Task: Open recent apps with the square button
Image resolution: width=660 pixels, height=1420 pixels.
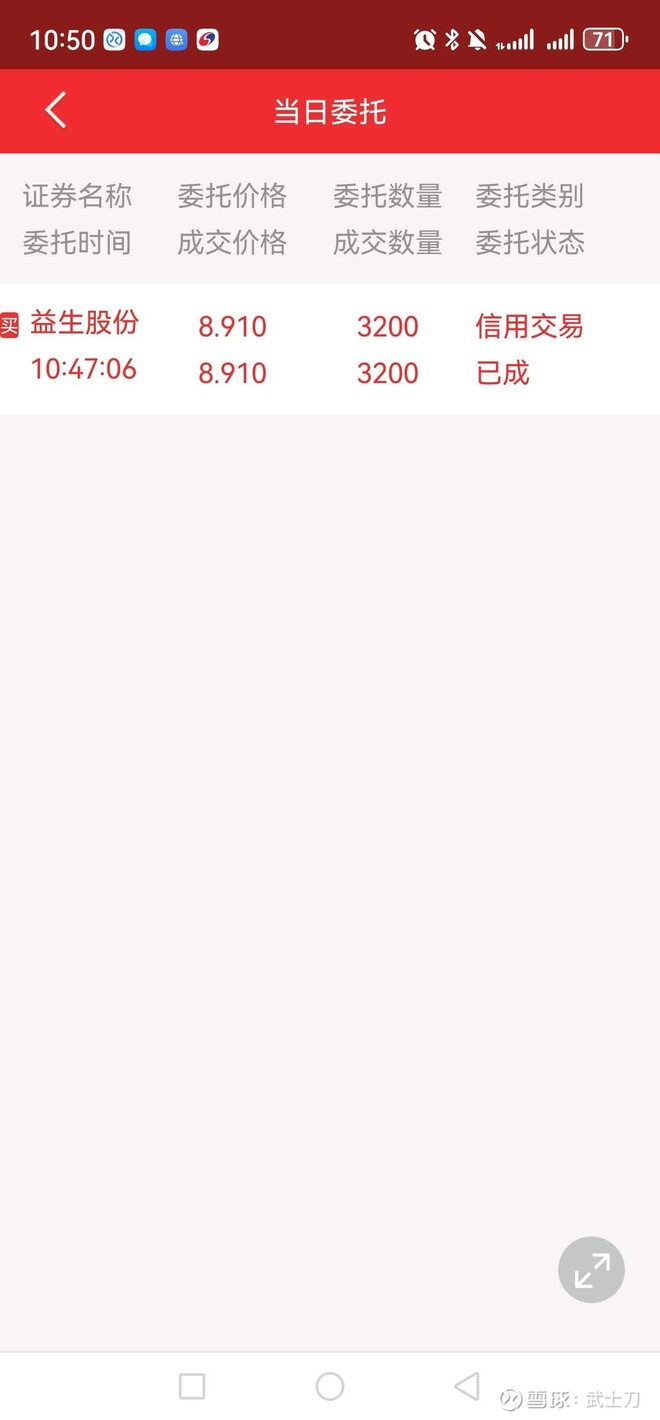Action: click(192, 1386)
